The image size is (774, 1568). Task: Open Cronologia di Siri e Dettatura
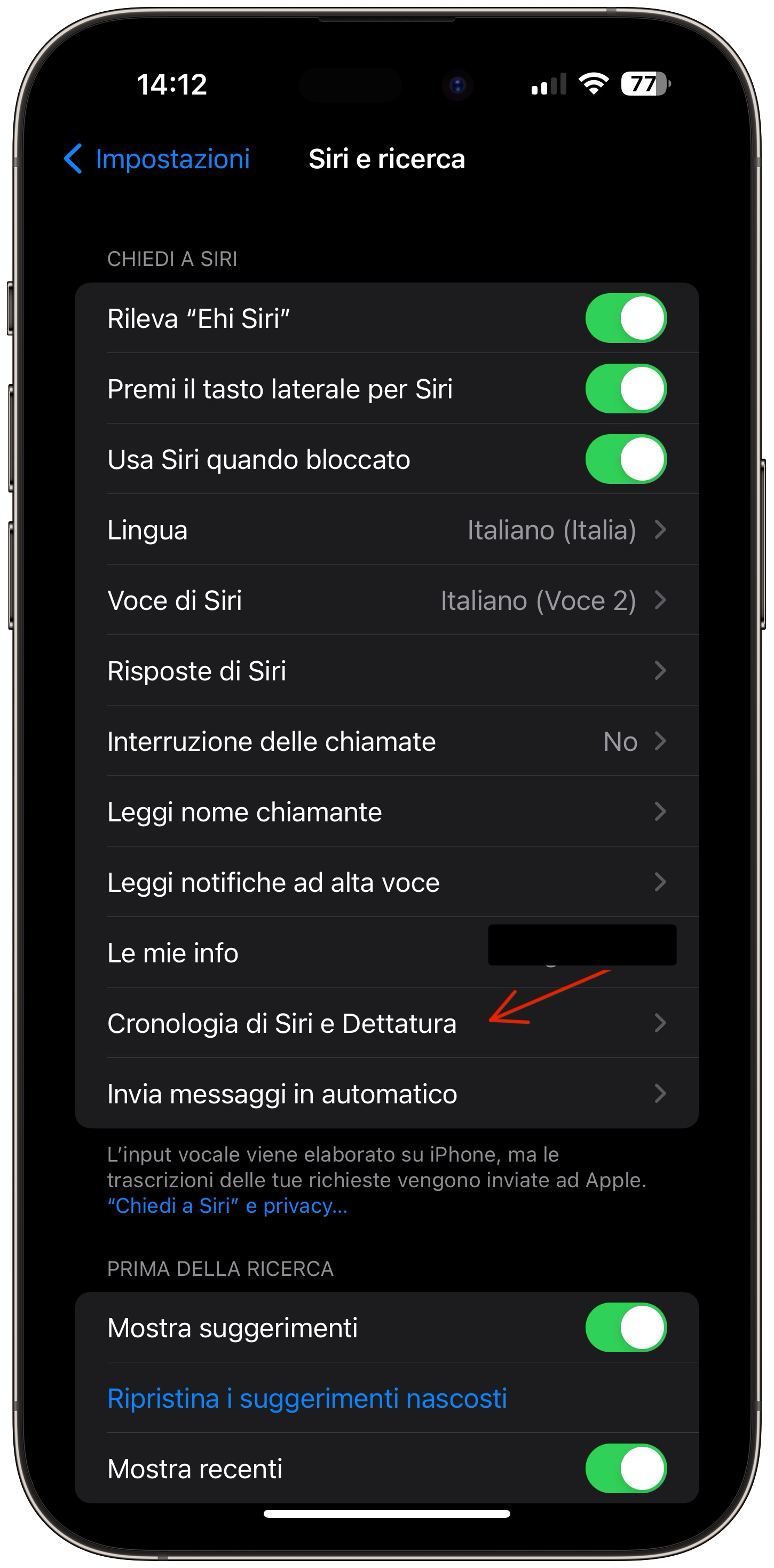(387, 1024)
